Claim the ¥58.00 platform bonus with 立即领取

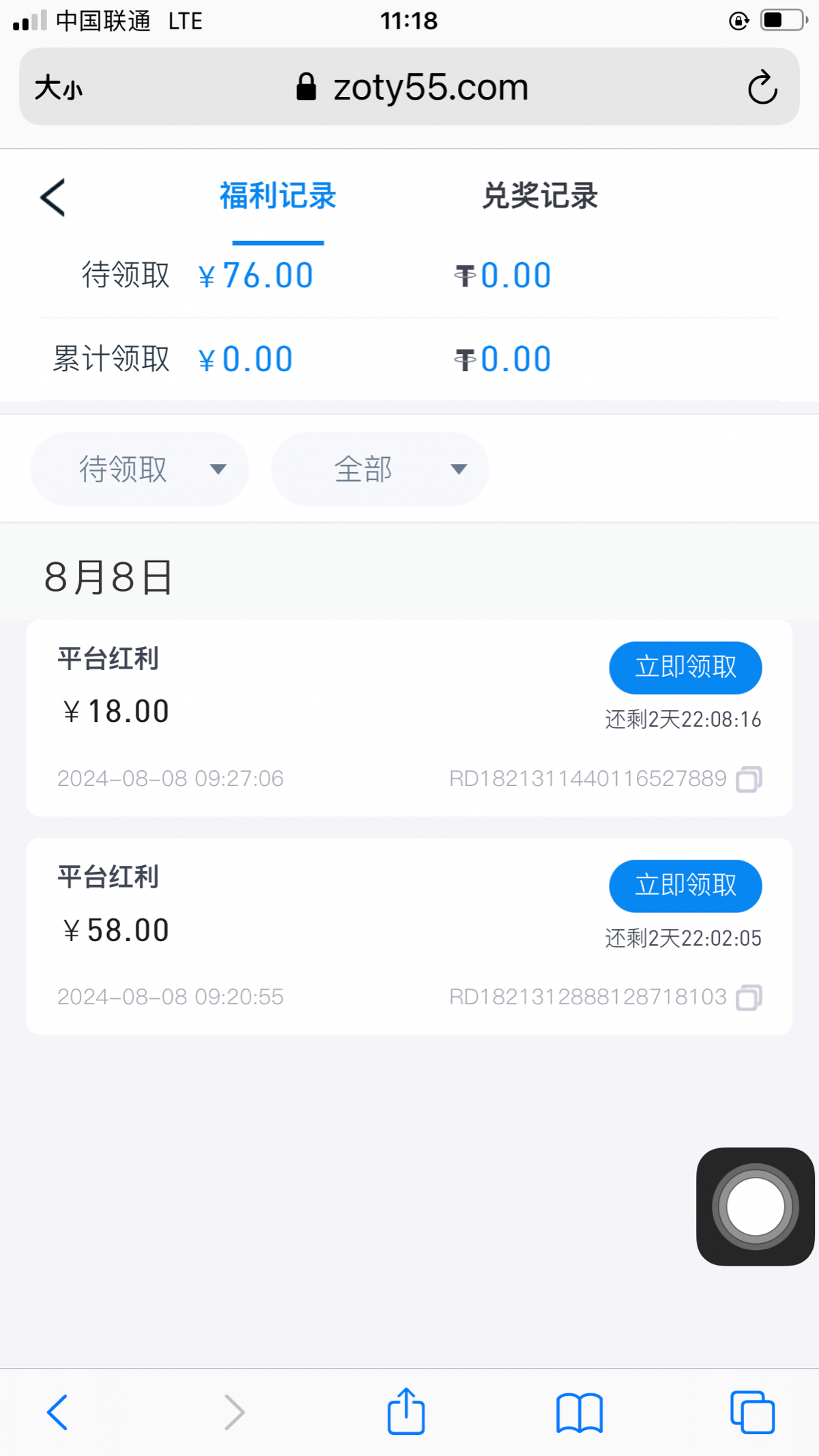[685, 886]
